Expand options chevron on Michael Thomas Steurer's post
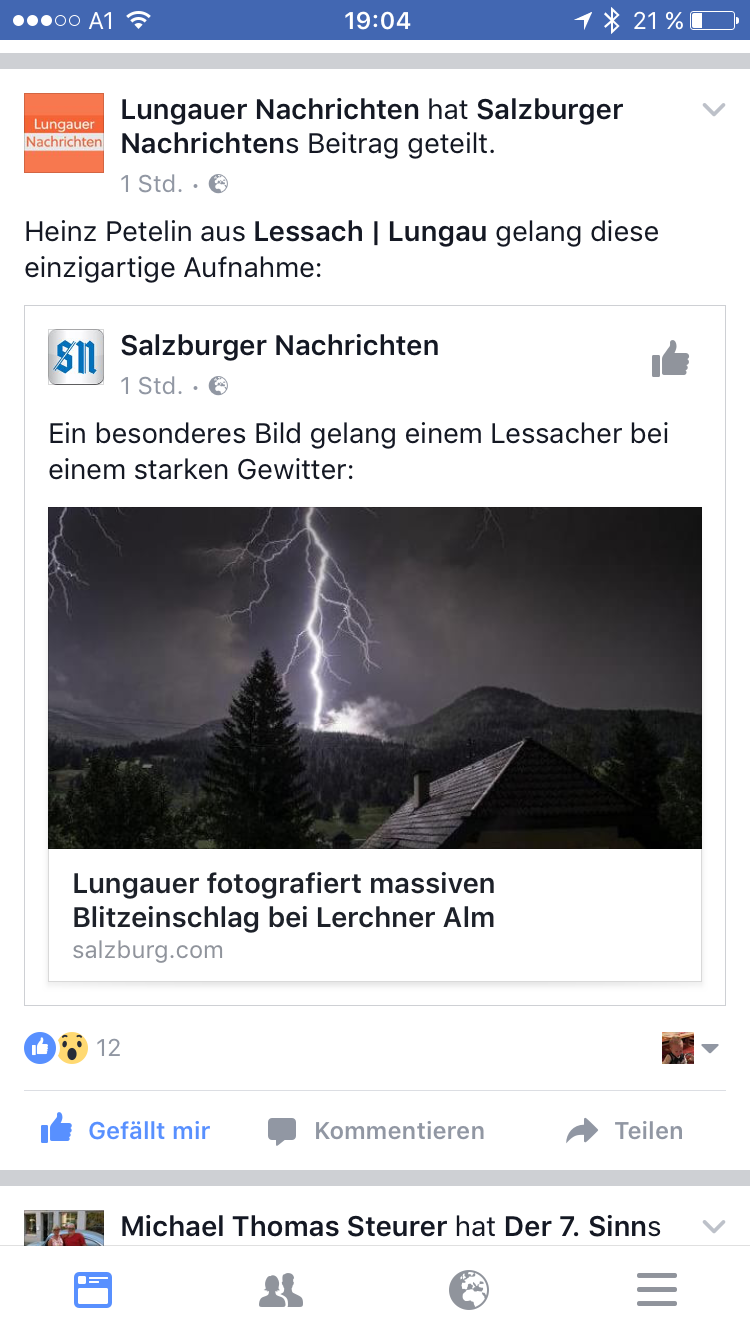This screenshot has height=1334, width=750. click(713, 1226)
